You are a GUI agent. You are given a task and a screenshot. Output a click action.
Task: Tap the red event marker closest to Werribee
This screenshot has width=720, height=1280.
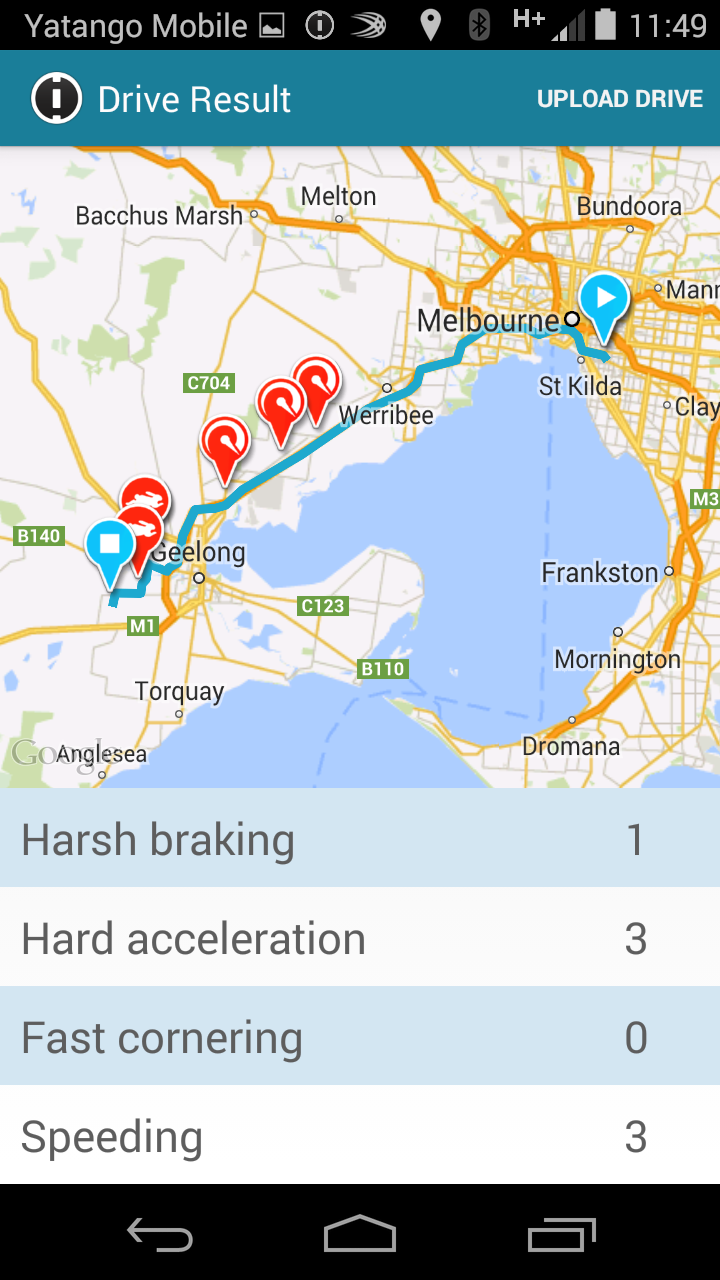coord(317,381)
